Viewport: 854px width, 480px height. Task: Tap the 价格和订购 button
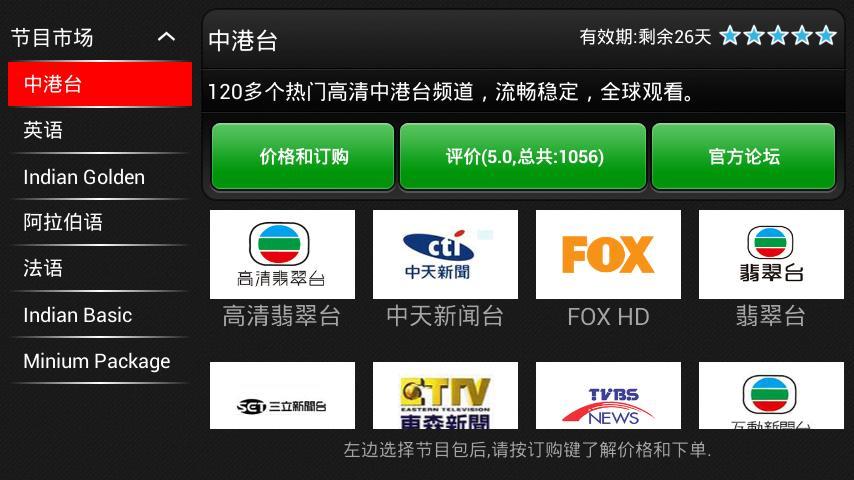(x=303, y=156)
